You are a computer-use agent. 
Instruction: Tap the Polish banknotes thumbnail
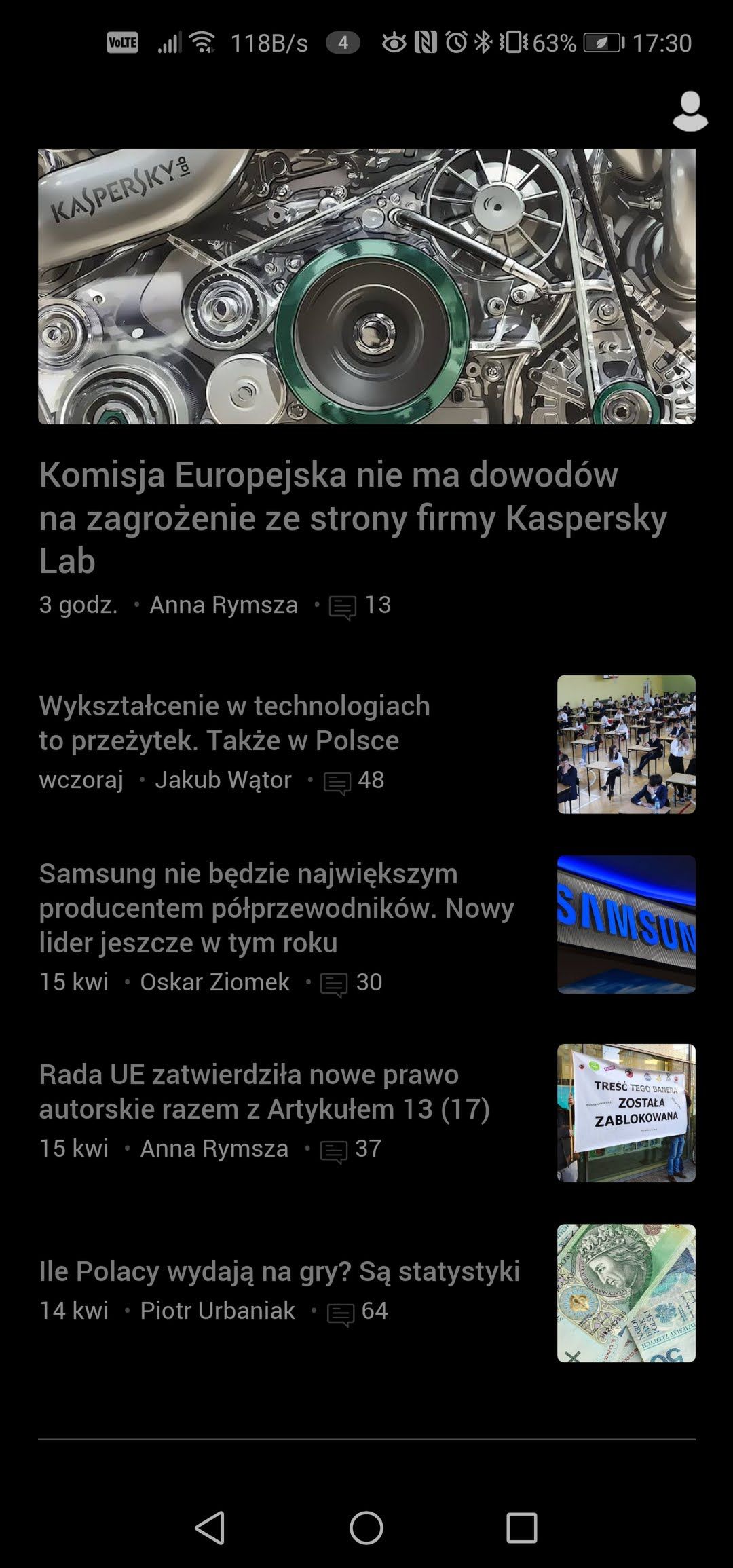[626, 1293]
